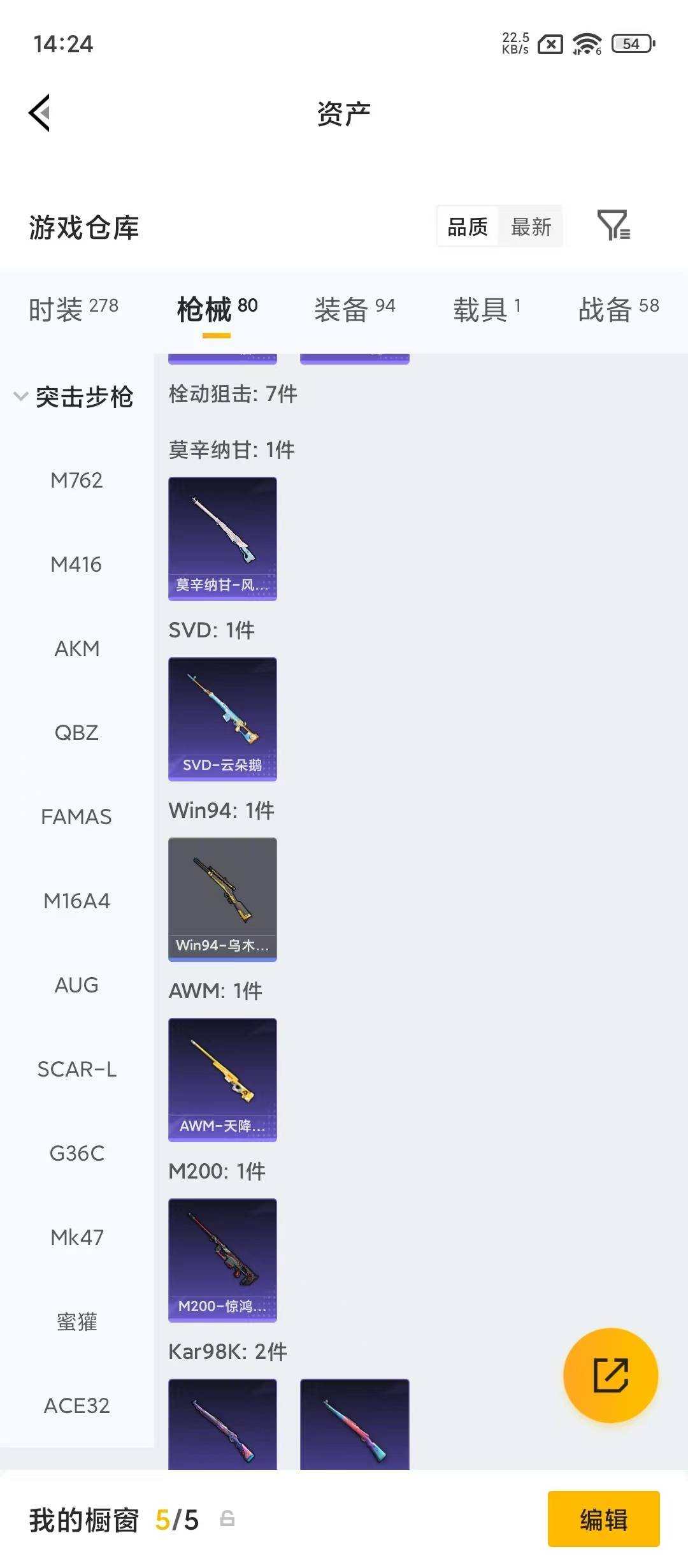
Task: Select M416 in the side list
Action: [76, 564]
